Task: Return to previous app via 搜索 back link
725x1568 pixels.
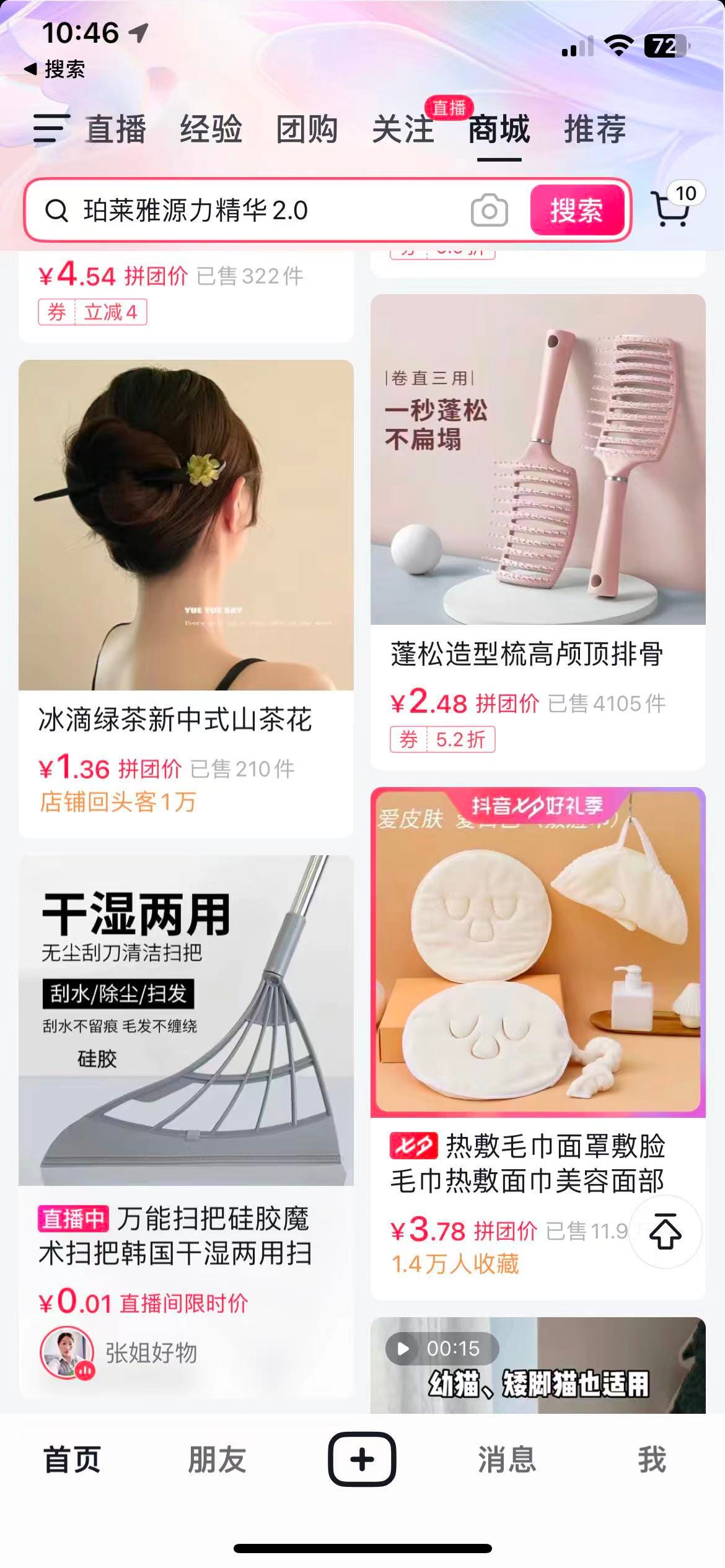Action: point(55,69)
